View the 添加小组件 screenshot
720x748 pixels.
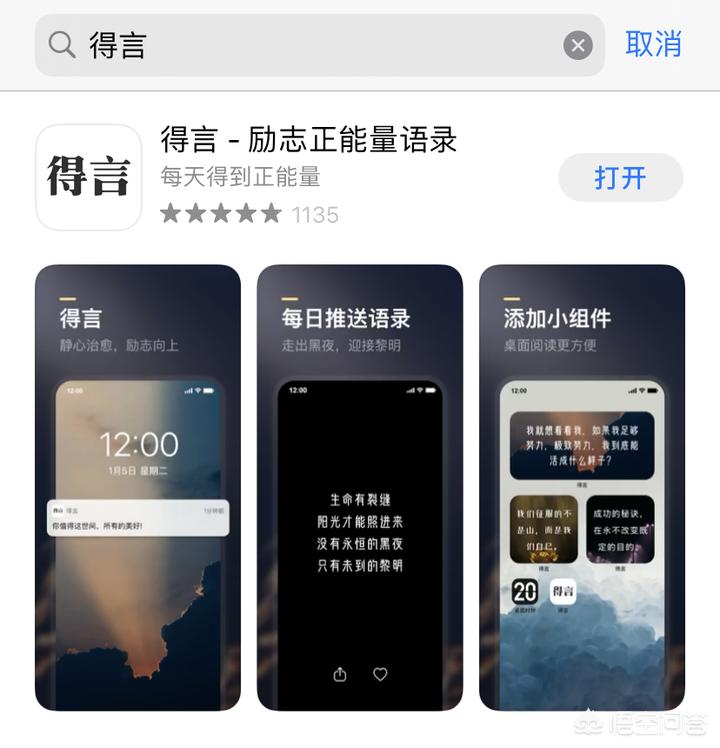pos(582,487)
